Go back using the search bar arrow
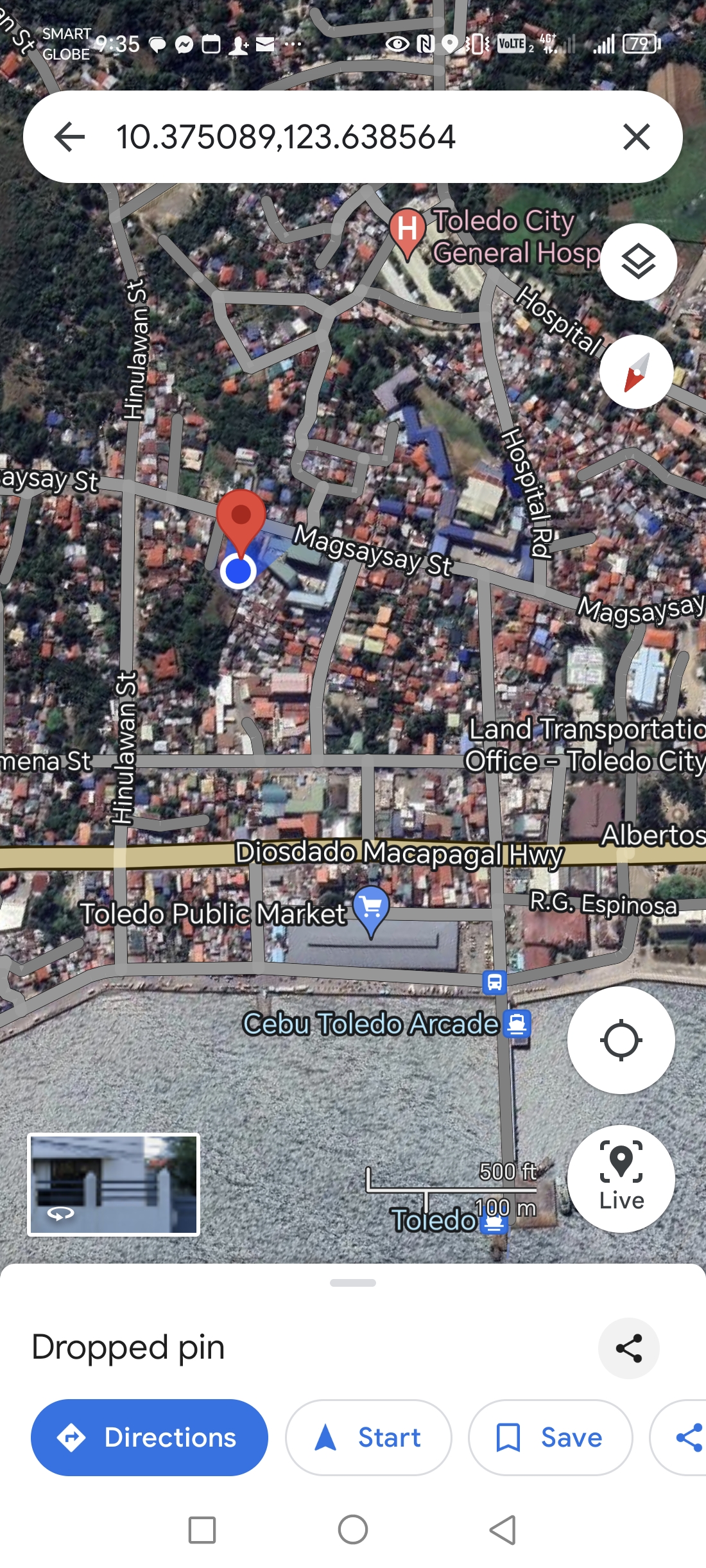The width and height of the screenshot is (706, 1568). [x=69, y=137]
